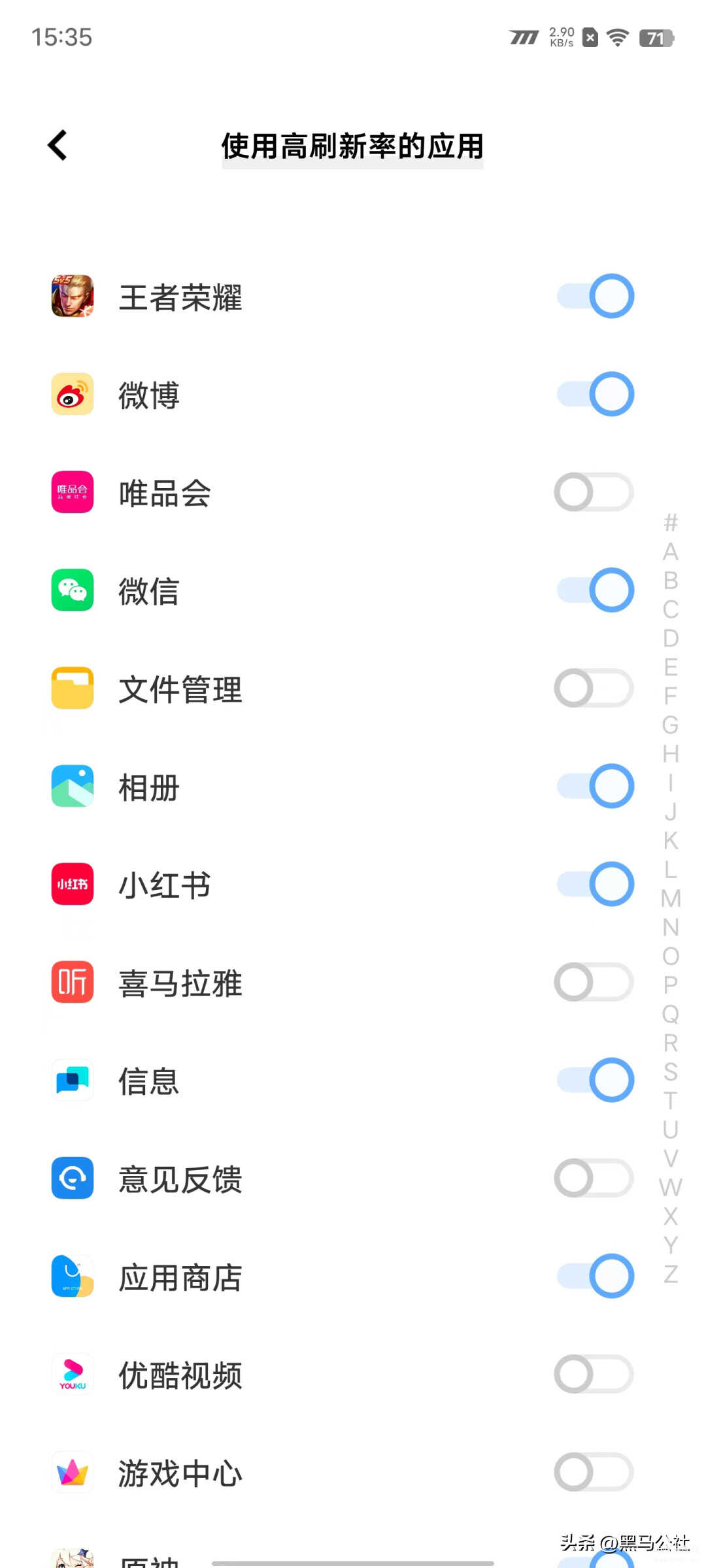Viewport: 706px width, 1568px height.
Task: Disable the 相册 toggle
Action: click(595, 786)
